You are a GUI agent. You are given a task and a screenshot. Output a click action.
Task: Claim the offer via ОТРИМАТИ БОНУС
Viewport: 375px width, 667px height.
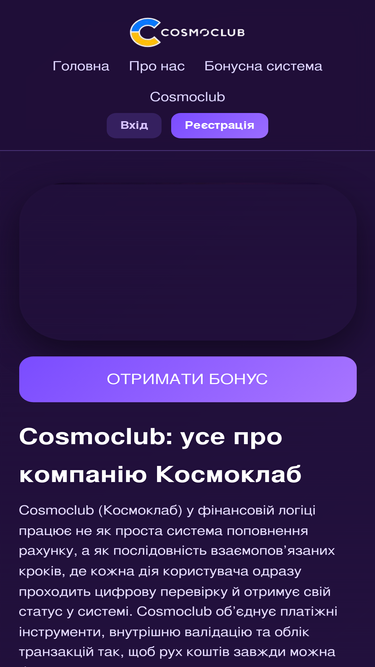coord(188,379)
